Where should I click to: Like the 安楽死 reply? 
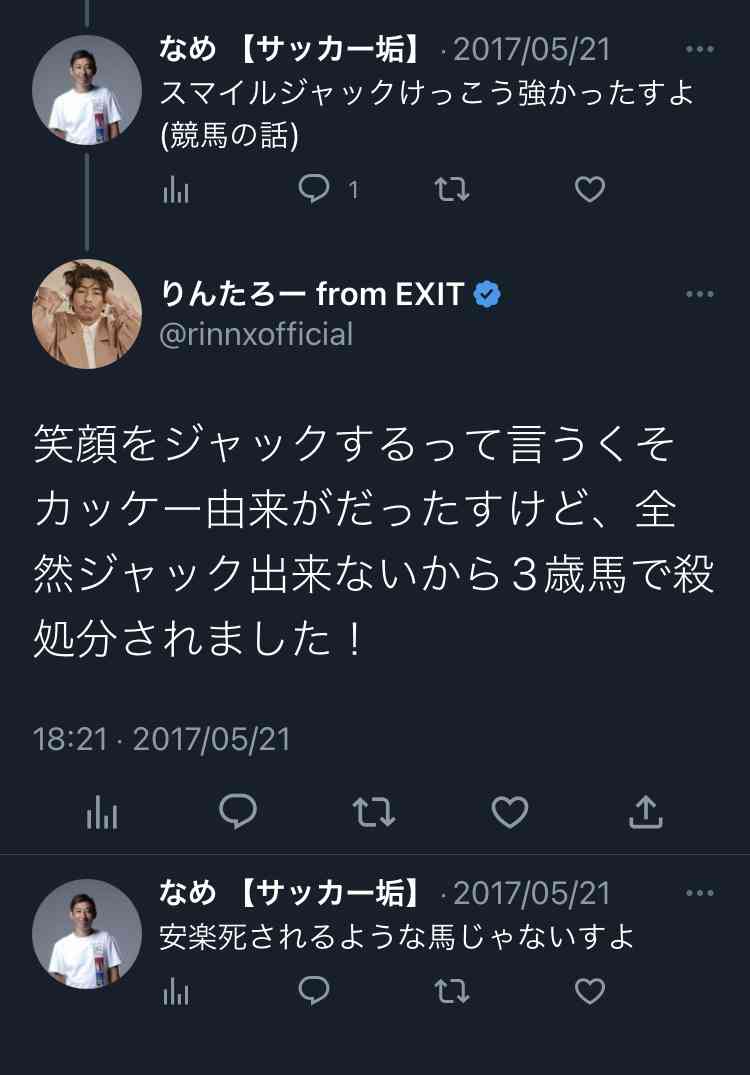pyautogui.click(x=590, y=991)
